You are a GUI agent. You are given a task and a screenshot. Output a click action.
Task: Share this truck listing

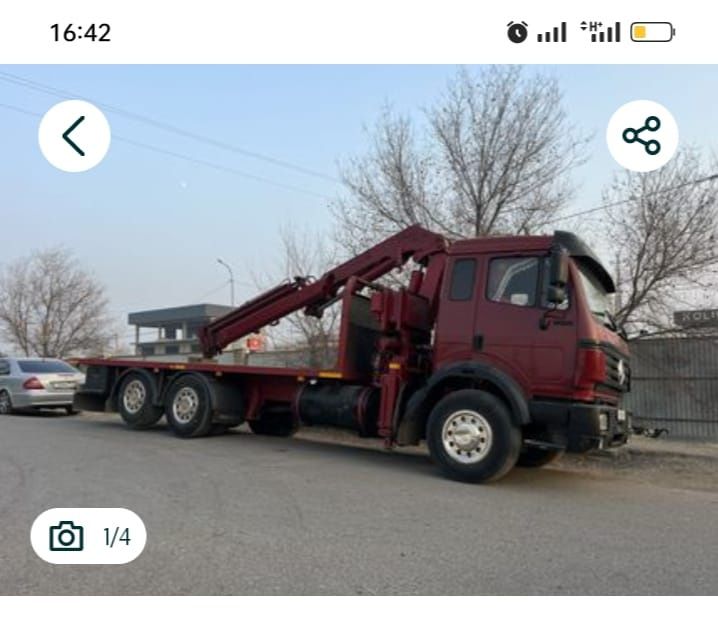coord(642,136)
